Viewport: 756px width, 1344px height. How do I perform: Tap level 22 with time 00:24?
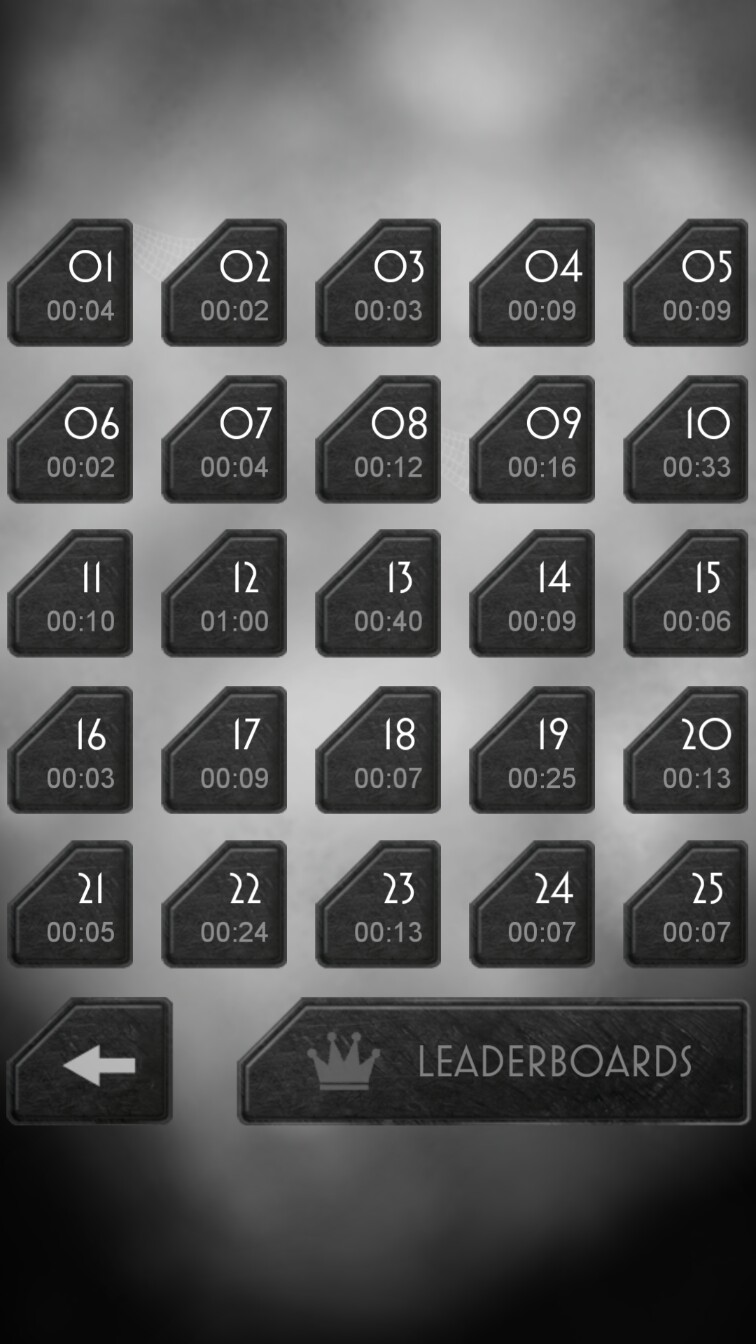click(226, 906)
